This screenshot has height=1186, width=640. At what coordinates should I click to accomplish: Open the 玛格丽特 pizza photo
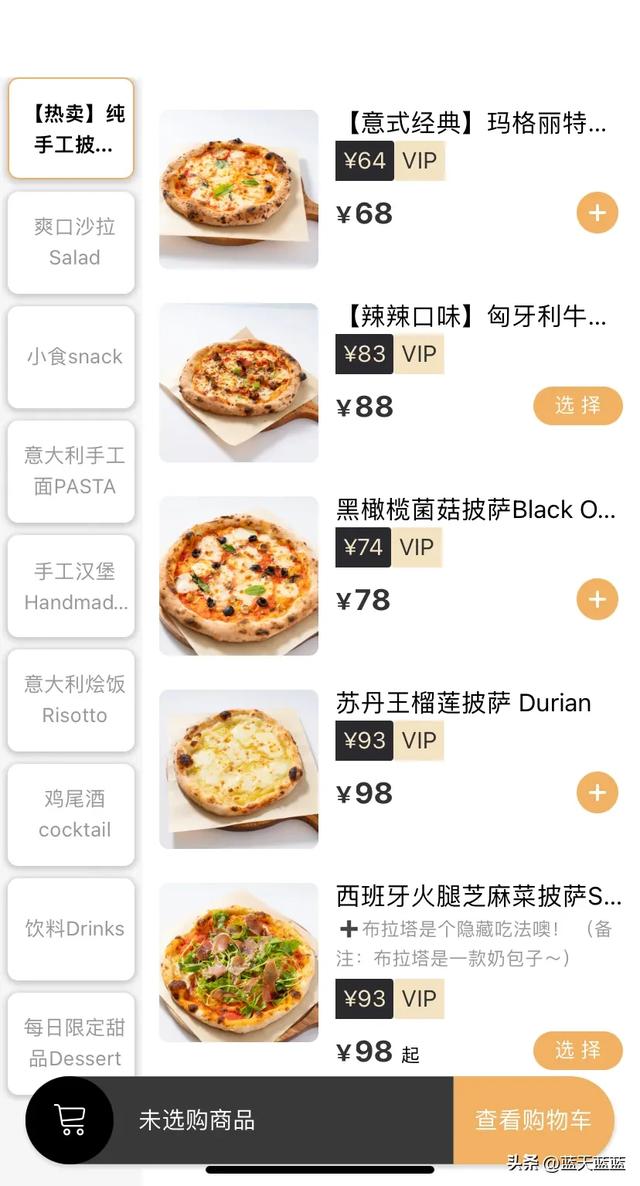239,189
